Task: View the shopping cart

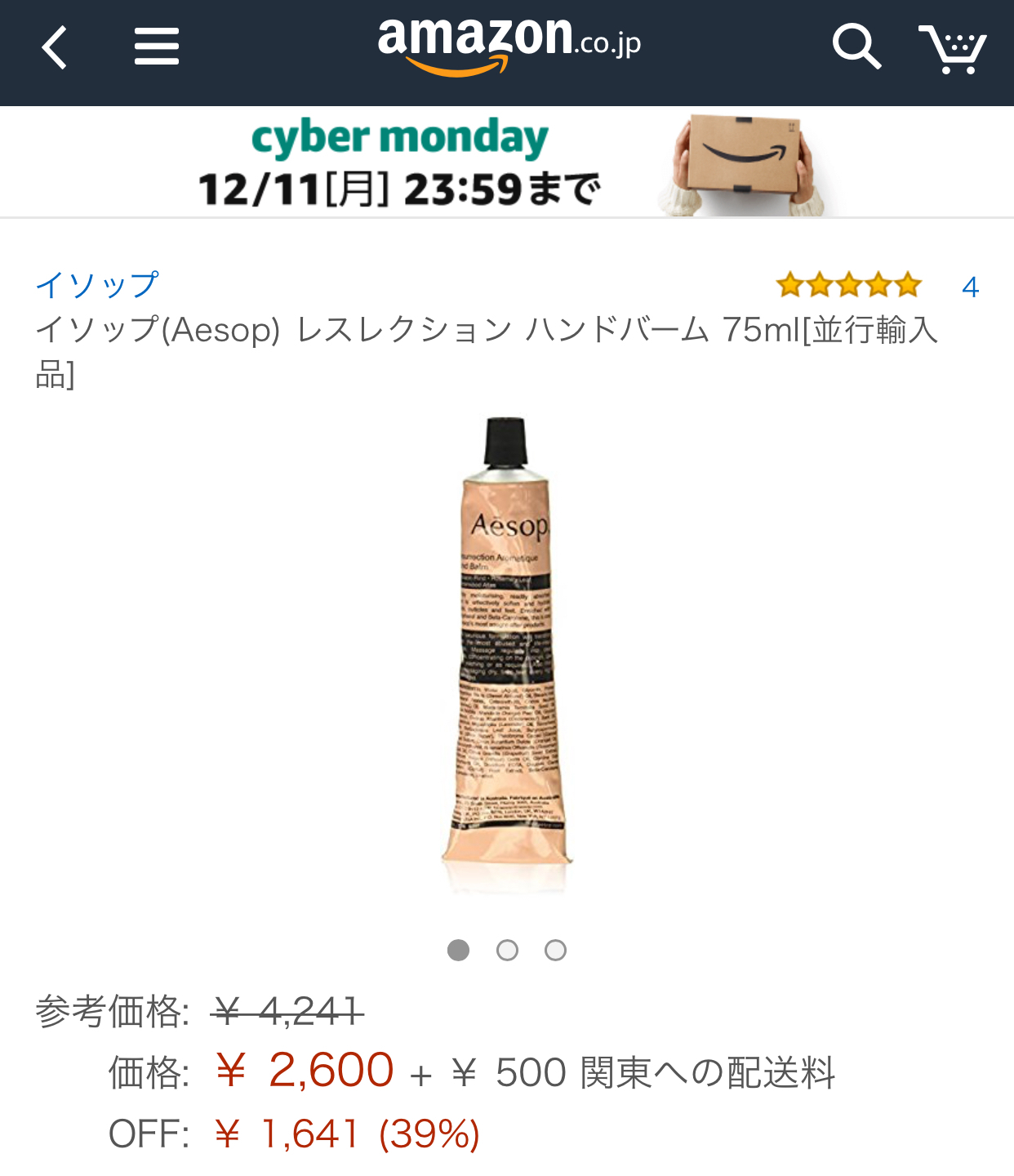Action: point(952,48)
